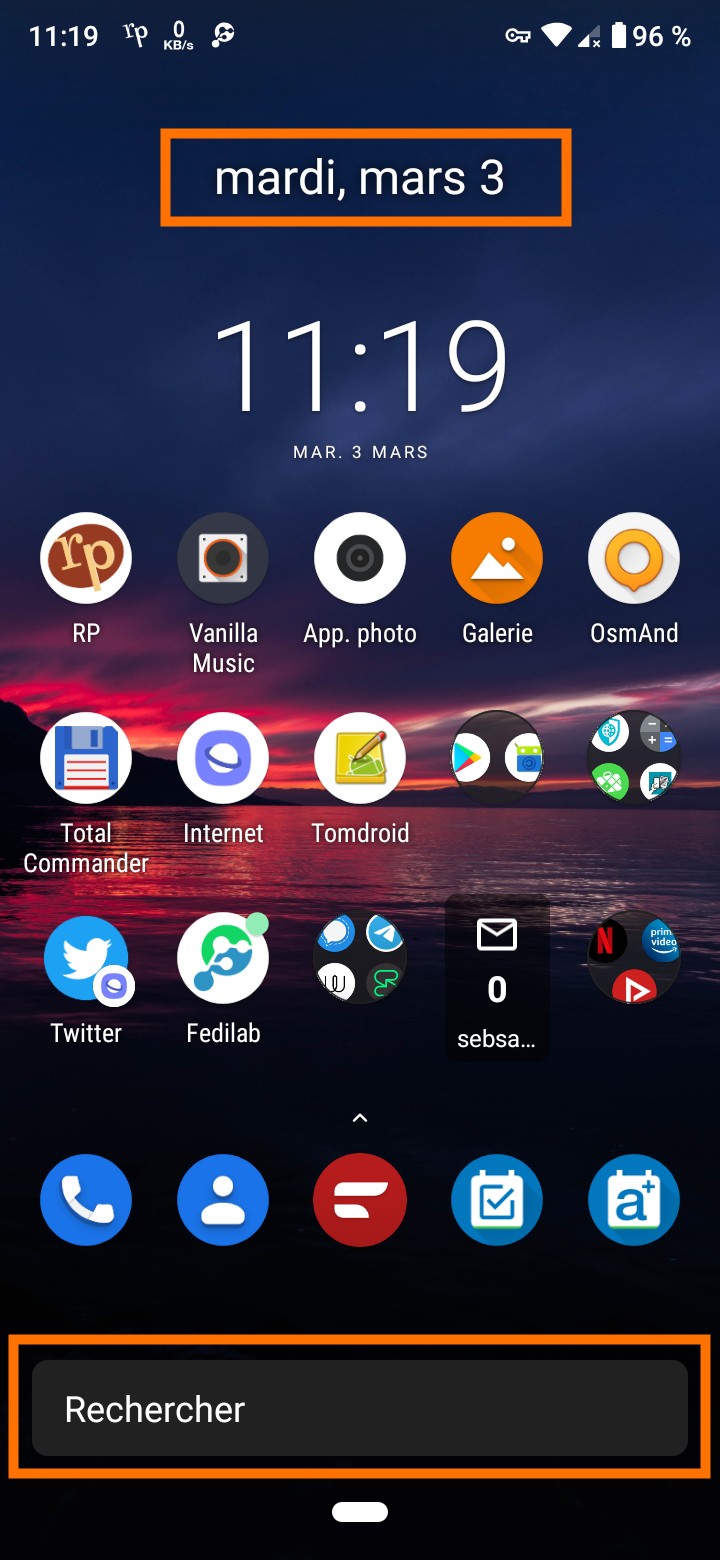
Task: Open App. photo camera
Action: point(360,559)
